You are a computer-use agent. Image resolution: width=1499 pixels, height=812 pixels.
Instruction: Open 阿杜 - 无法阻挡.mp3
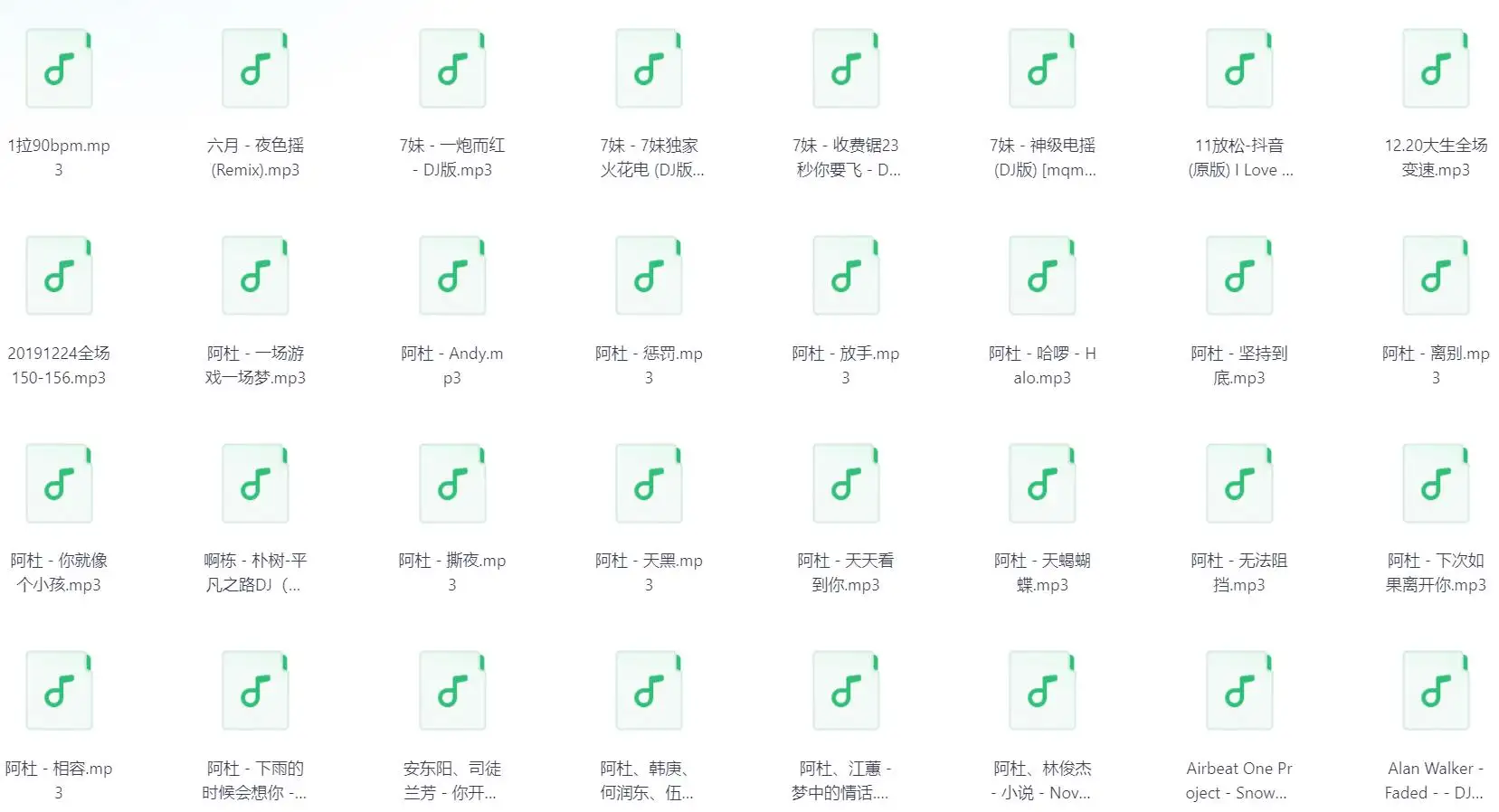point(1239,485)
